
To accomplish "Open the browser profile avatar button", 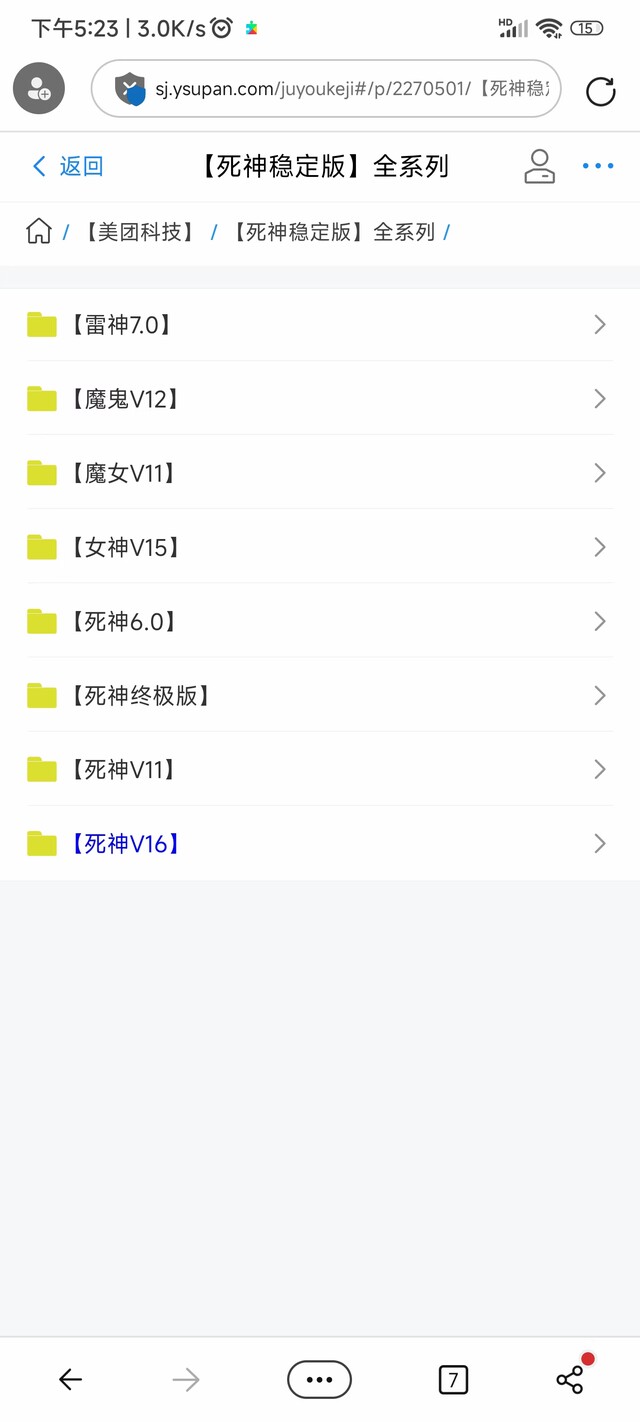I will pyautogui.click(x=39, y=88).
